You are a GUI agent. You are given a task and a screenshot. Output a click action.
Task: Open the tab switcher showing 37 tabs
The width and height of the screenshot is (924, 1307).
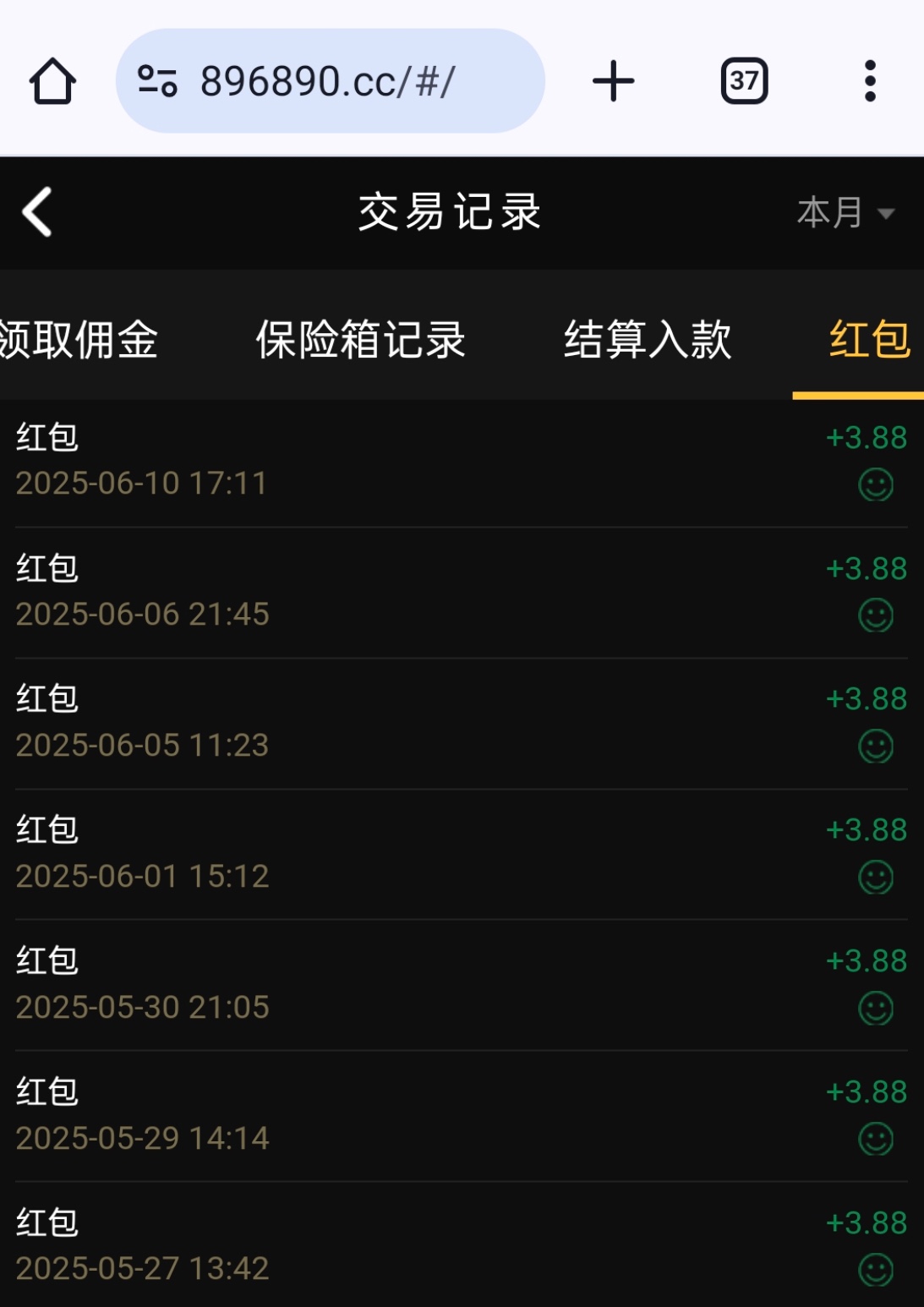(x=742, y=80)
